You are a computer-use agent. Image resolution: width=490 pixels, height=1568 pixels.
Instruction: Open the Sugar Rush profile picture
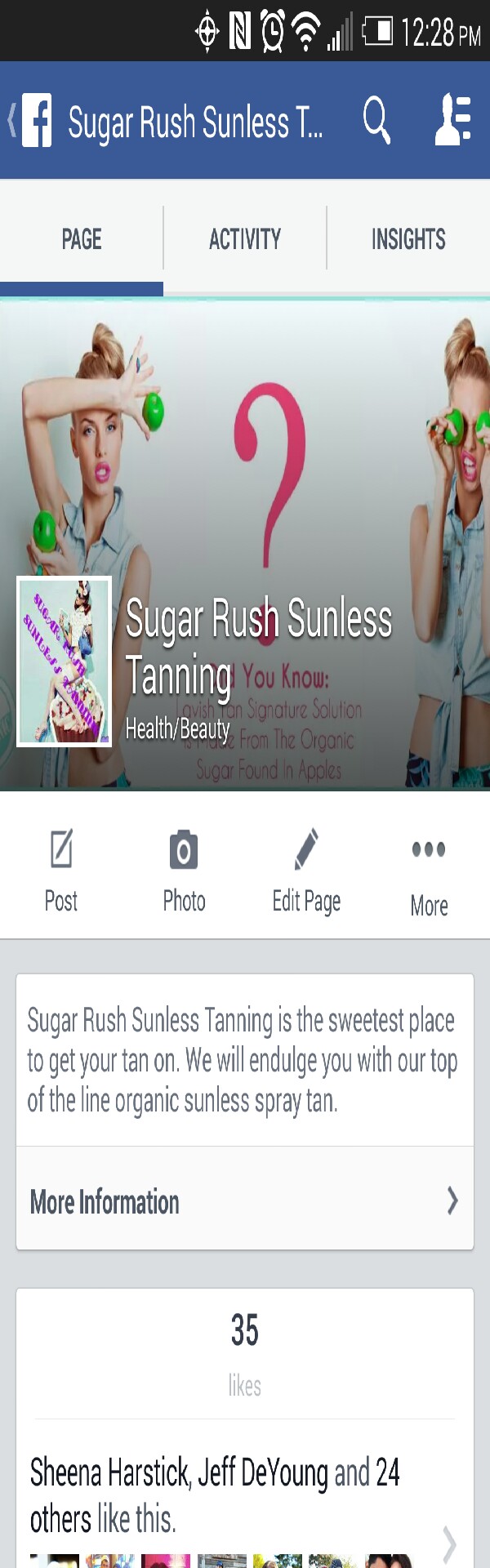pyautogui.click(x=65, y=661)
